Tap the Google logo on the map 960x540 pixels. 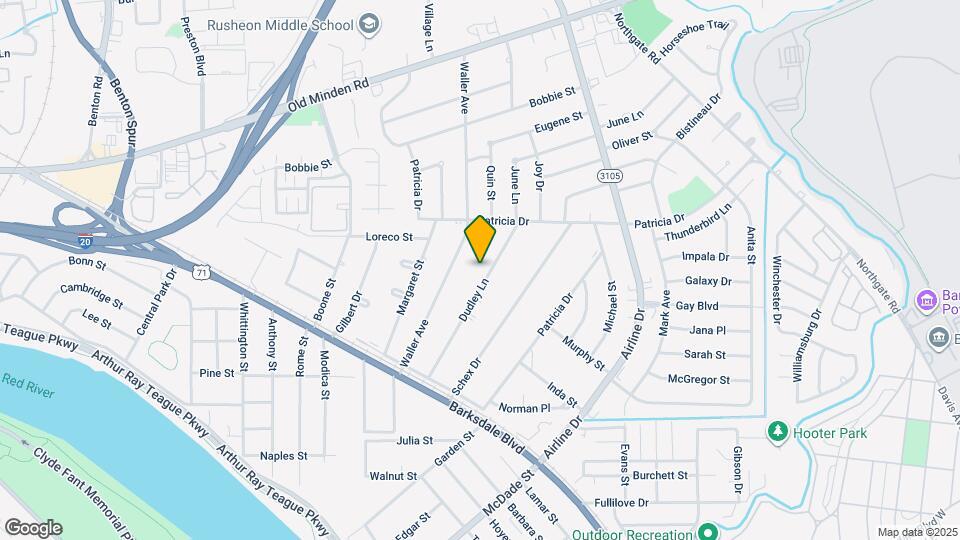(x=34, y=528)
